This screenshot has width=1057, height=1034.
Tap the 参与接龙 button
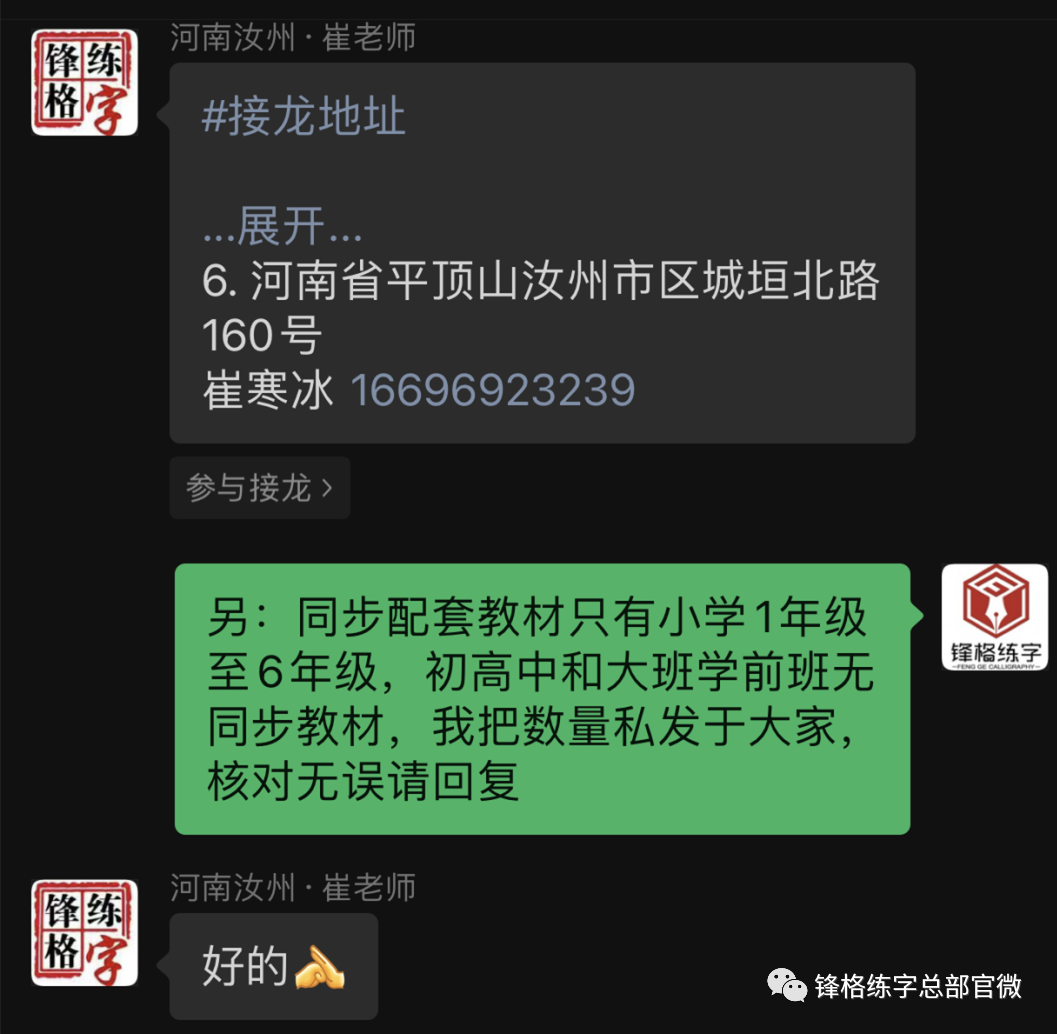(259, 488)
